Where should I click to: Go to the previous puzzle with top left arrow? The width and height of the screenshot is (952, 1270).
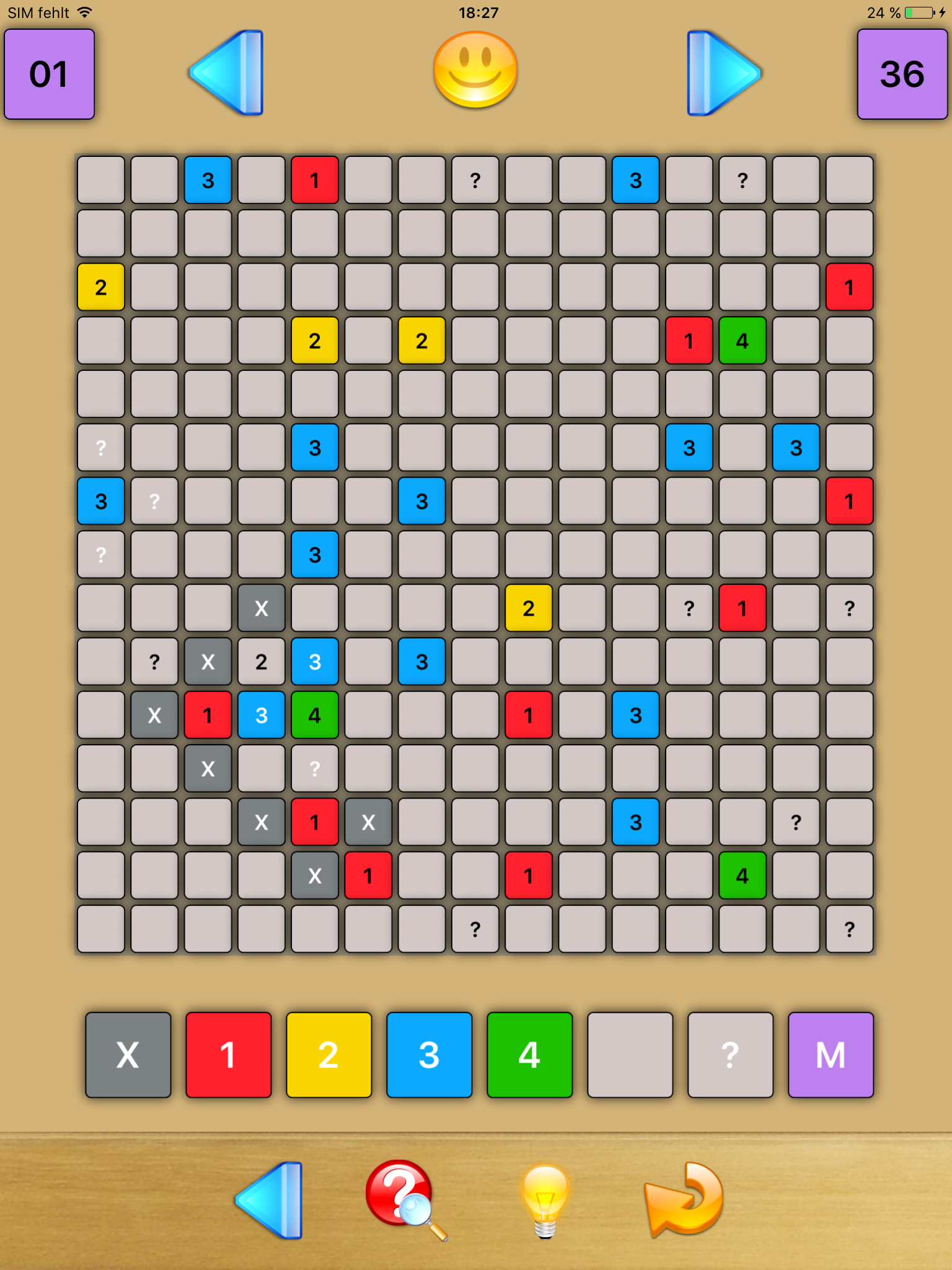[x=228, y=73]
